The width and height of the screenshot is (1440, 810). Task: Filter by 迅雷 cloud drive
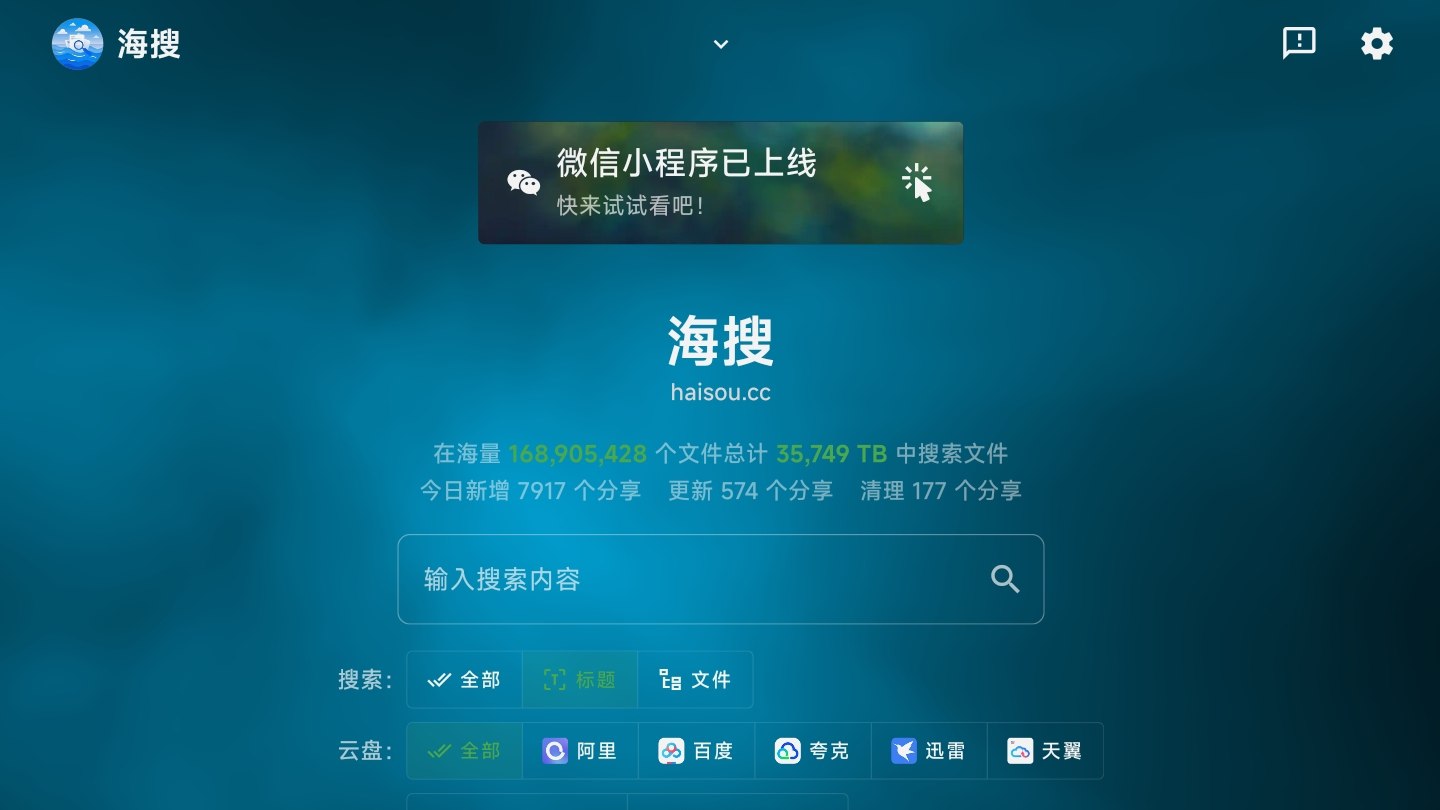pyautogui.click(x=928, y=751)
